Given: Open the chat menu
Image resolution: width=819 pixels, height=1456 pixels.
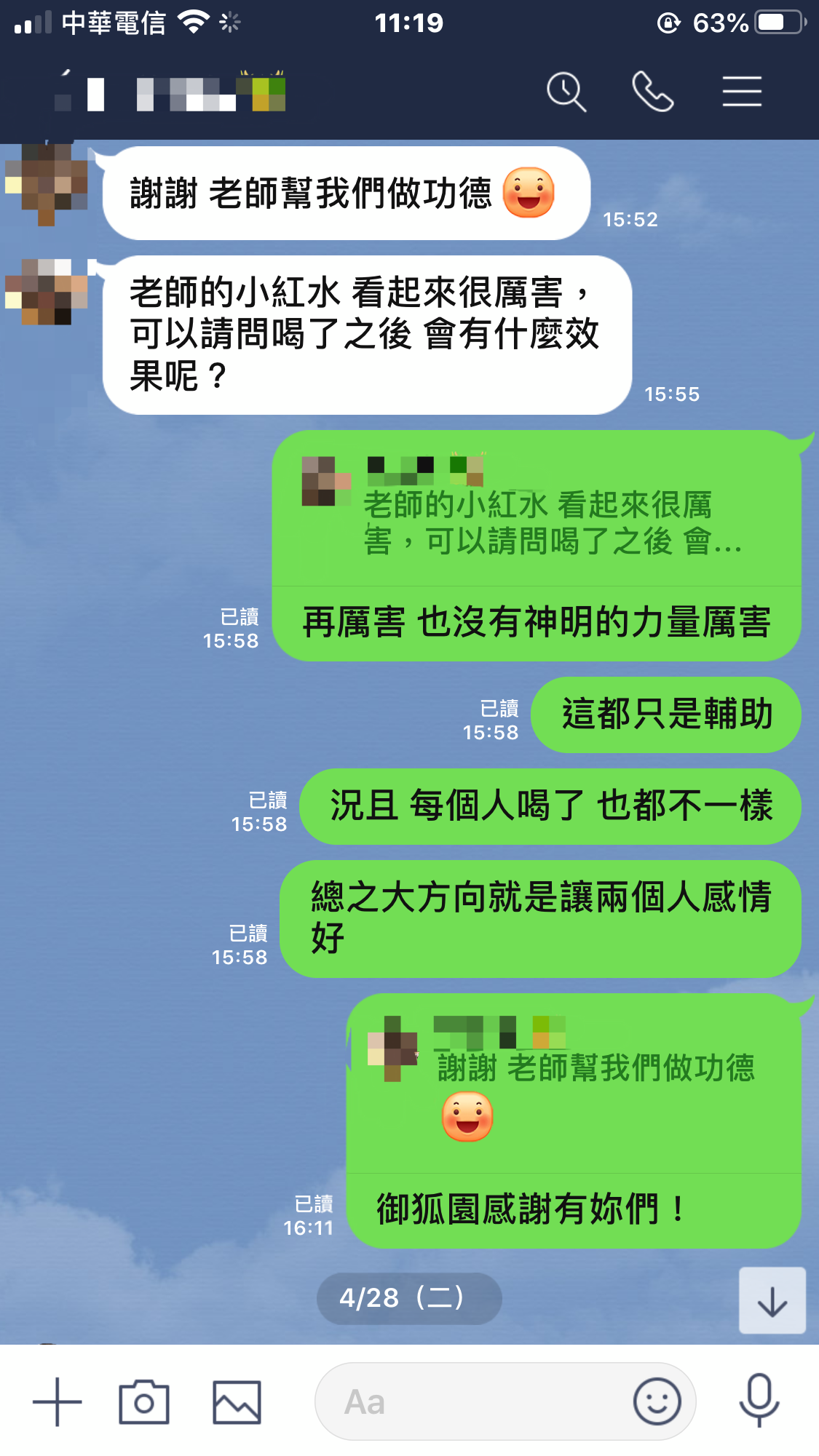Looking at the screenshot, I should [742, 92].
